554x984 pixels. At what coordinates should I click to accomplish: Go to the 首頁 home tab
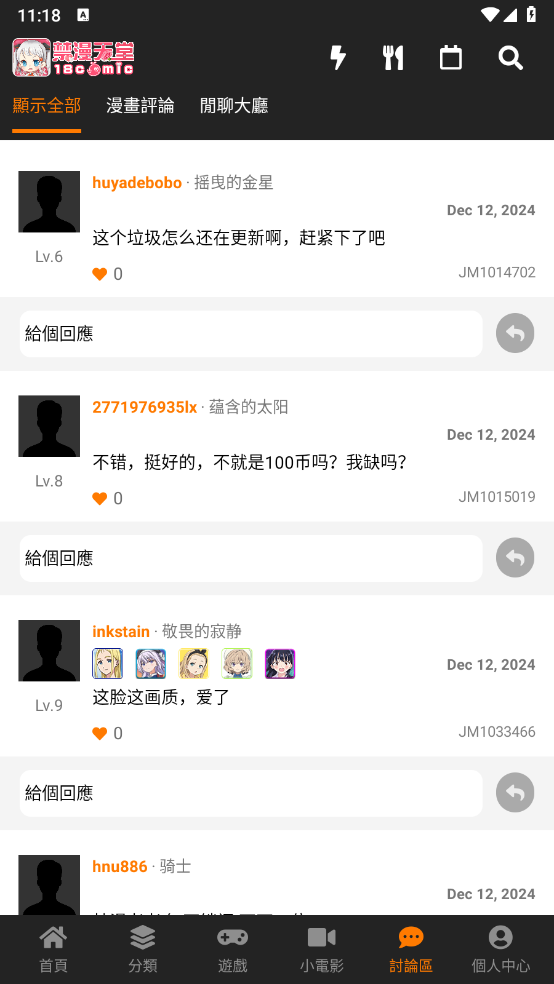pos(53,949)
